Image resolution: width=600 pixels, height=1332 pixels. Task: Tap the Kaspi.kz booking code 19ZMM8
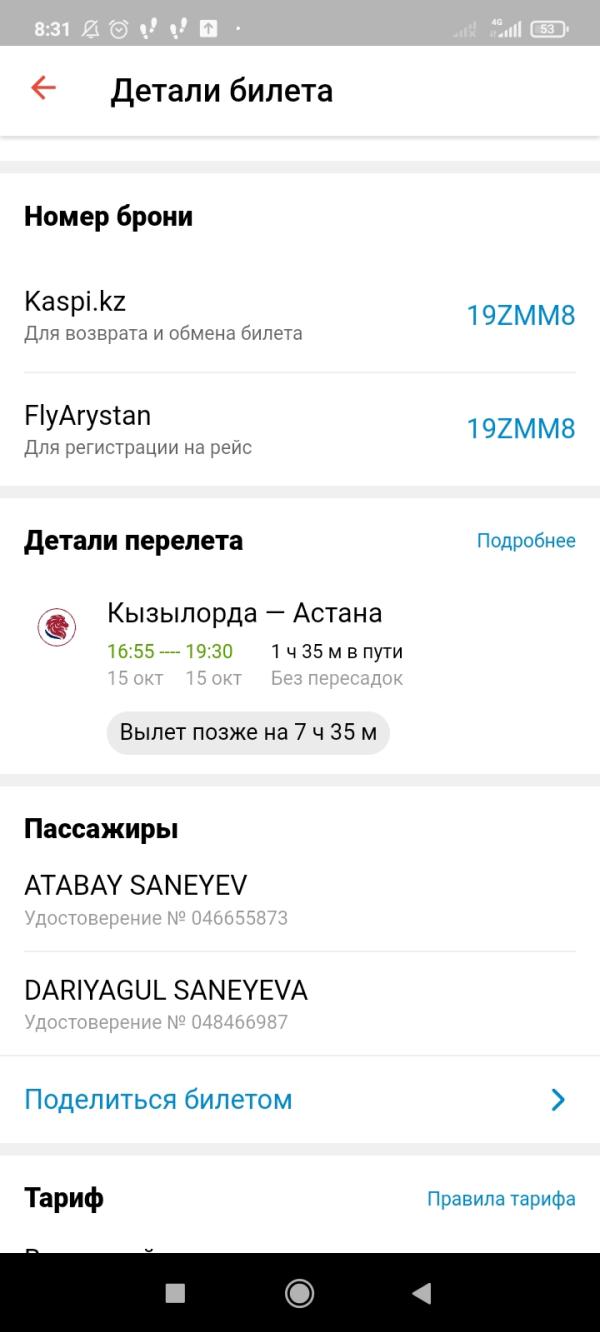click(520, 316)
